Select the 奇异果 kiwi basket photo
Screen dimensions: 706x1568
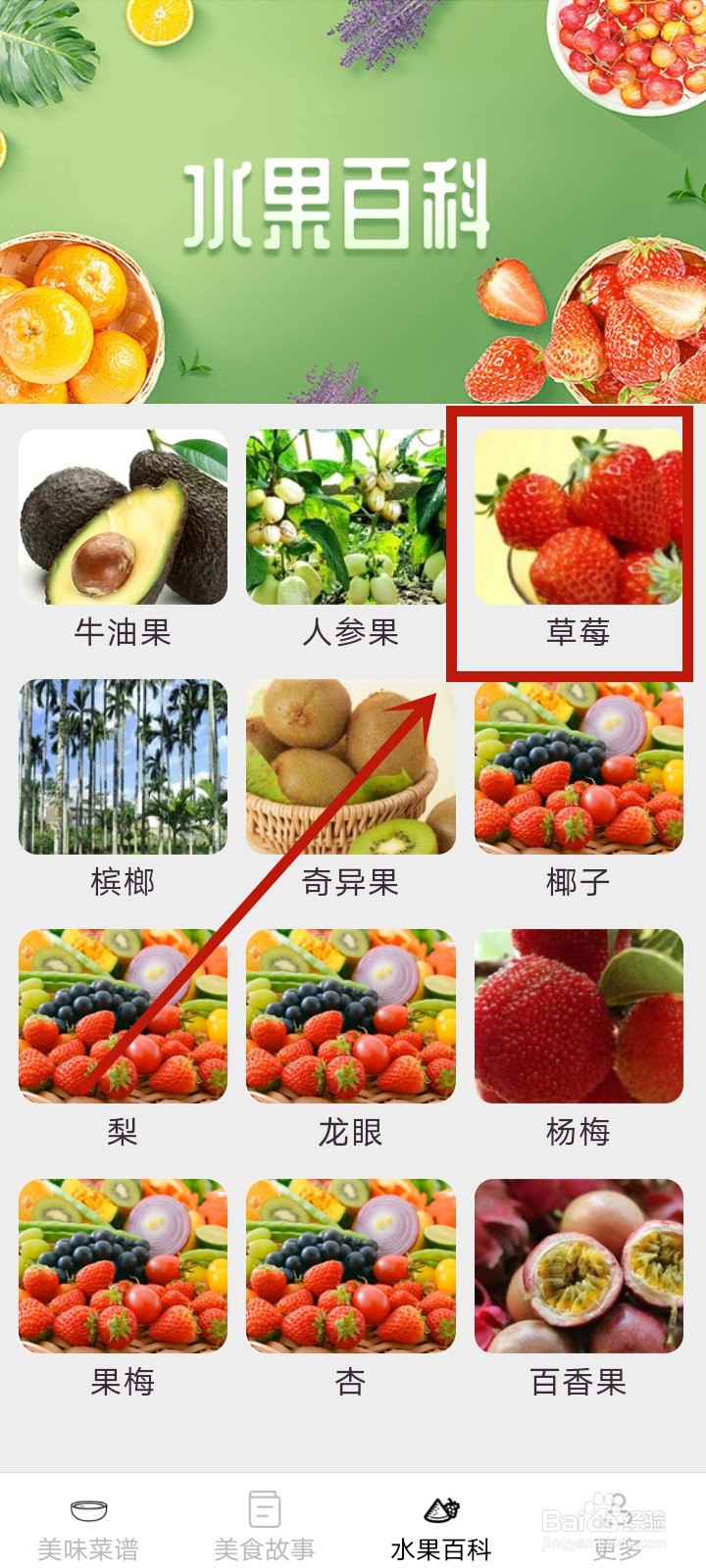pos(348,769)
